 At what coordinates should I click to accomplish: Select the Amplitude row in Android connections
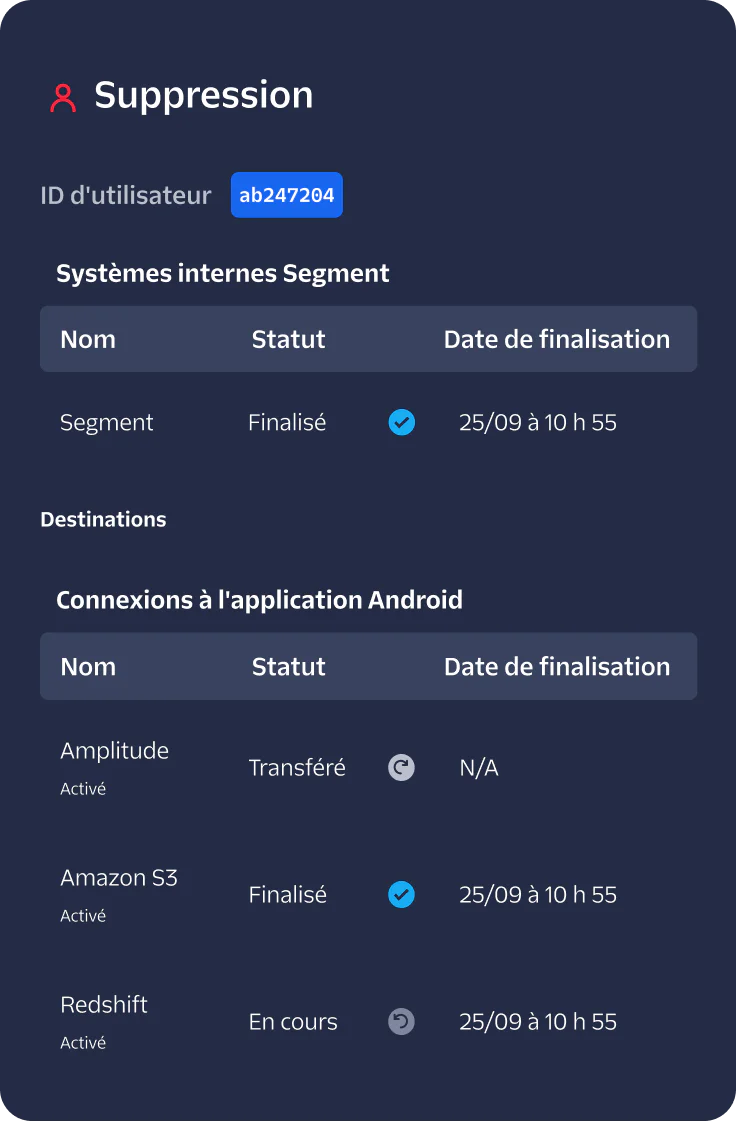point(114,750)
